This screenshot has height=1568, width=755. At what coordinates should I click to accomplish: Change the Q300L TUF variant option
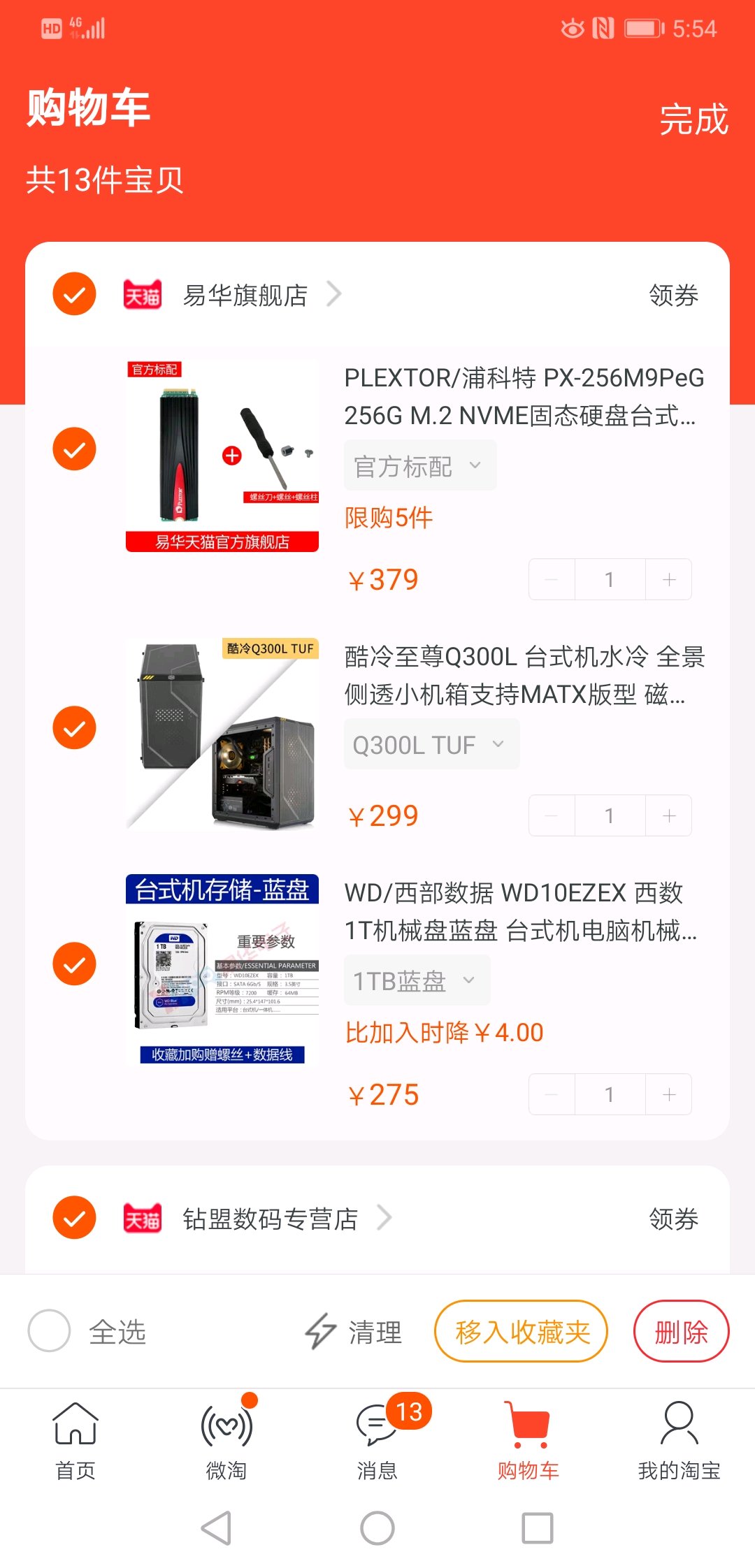[431, 745]
